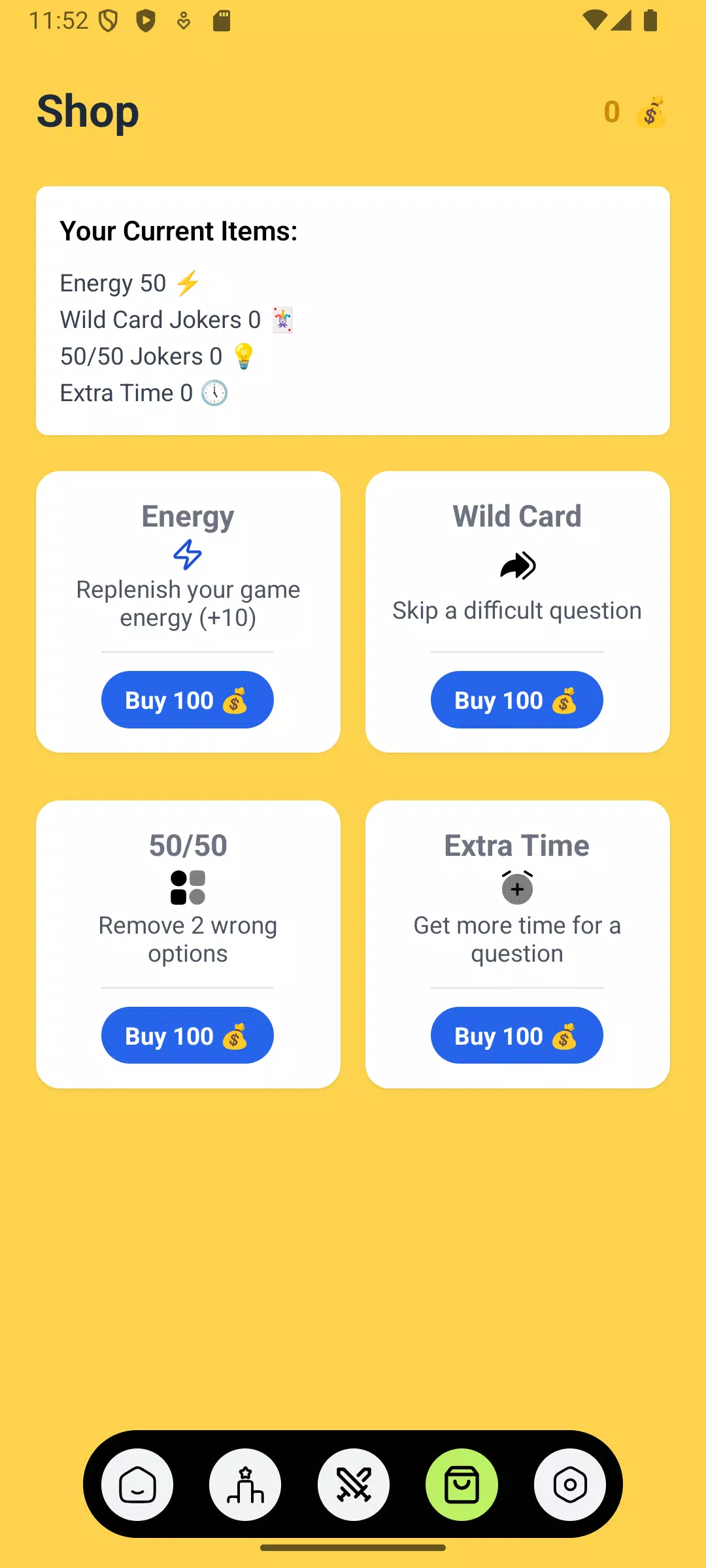Image resolution: width=706 pixels, height=1568 pixels.
Task: Buy 100 coins worth of Energy
Action: tap(187, 700)
